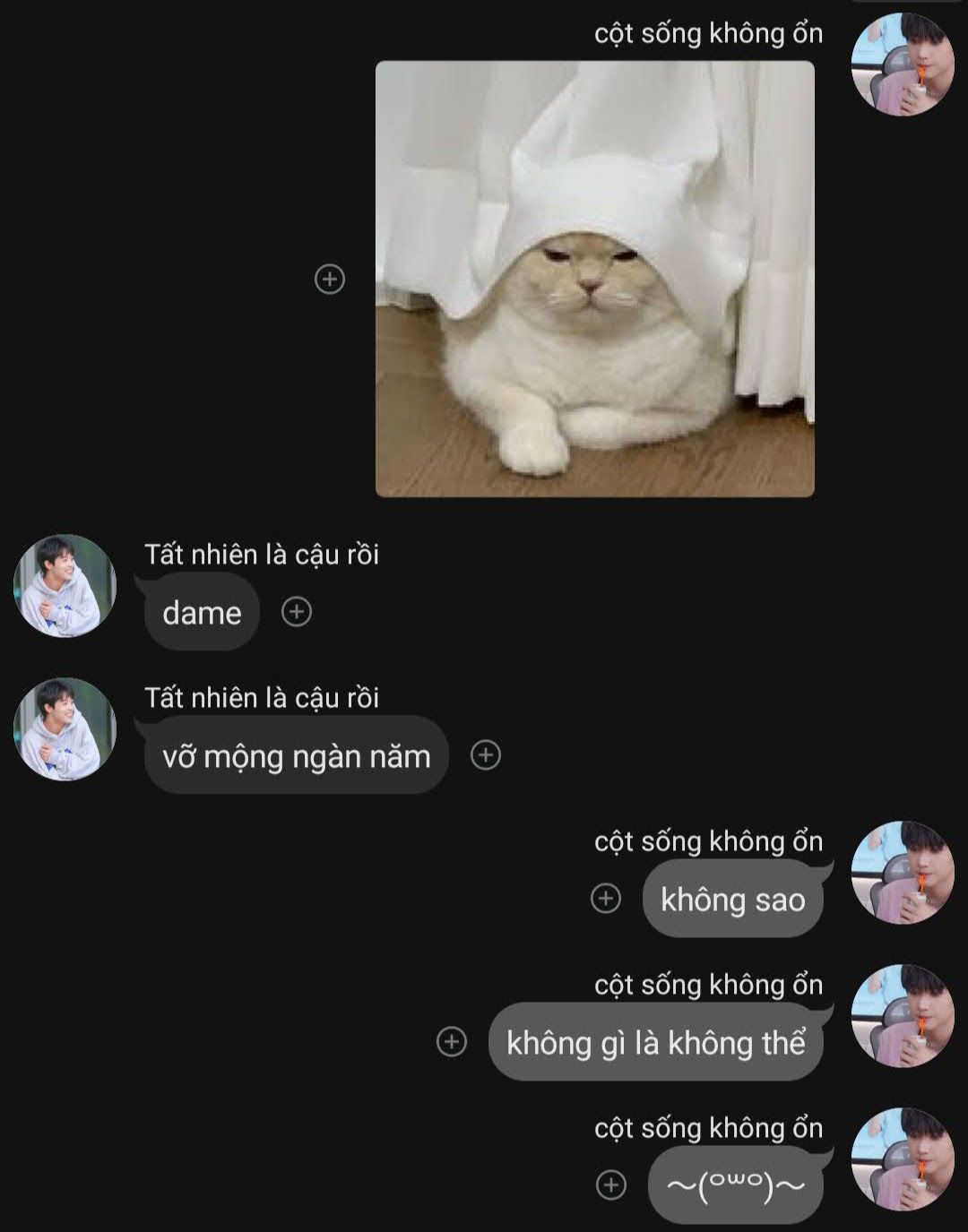
Task: React to the "~(ºwº)~" emoticon message
Action: coord(611,1185)
